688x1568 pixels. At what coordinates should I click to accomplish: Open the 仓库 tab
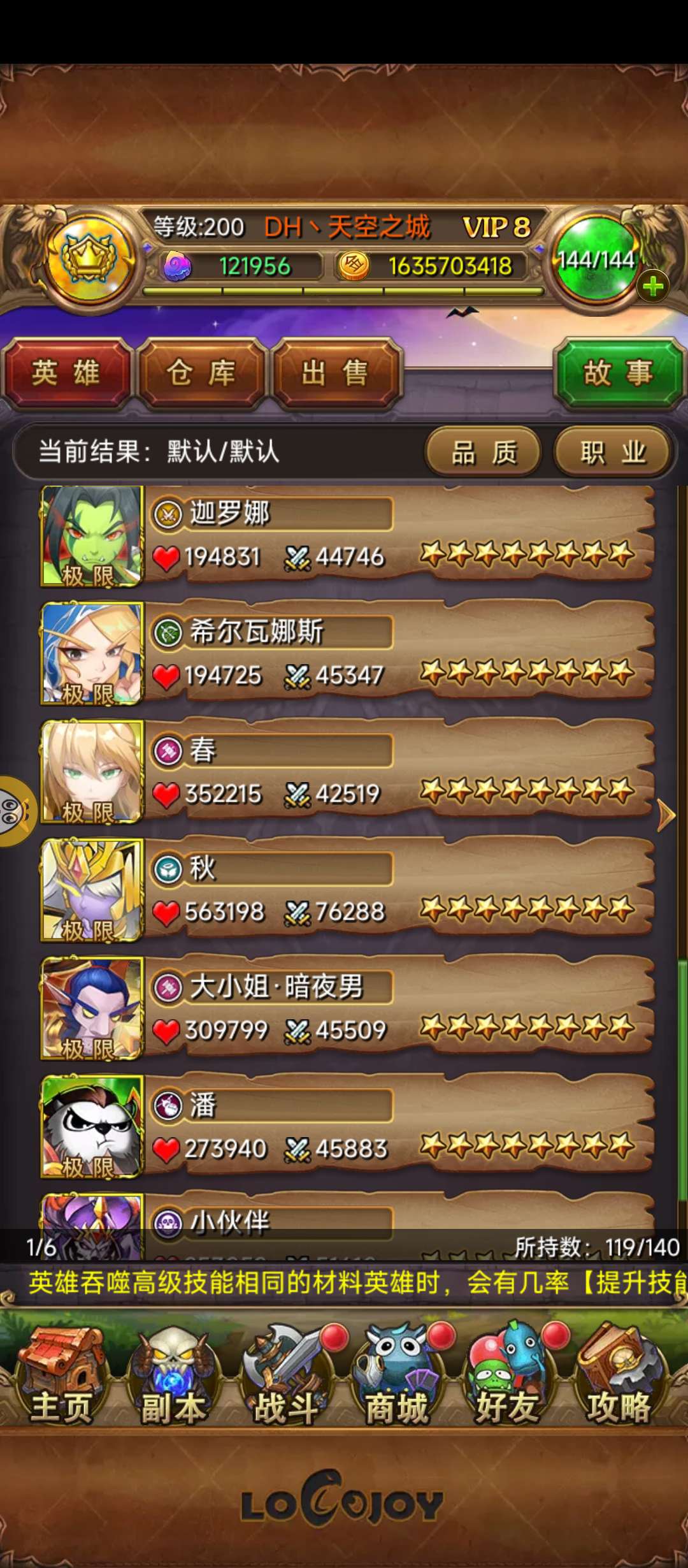coord(201,373)
